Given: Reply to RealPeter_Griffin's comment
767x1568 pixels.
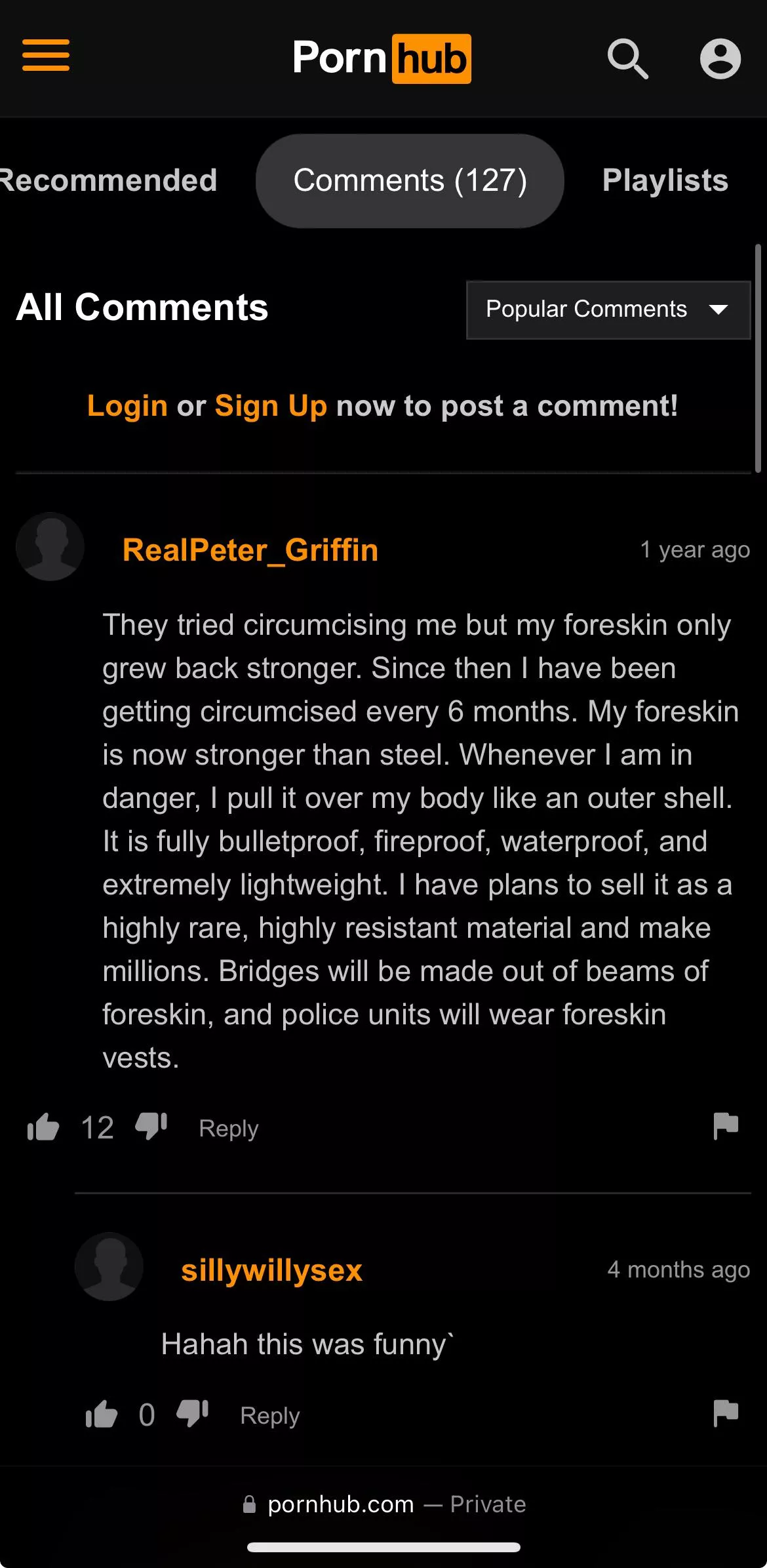Looking at the screenshot, I should [x=227, y=1127].
